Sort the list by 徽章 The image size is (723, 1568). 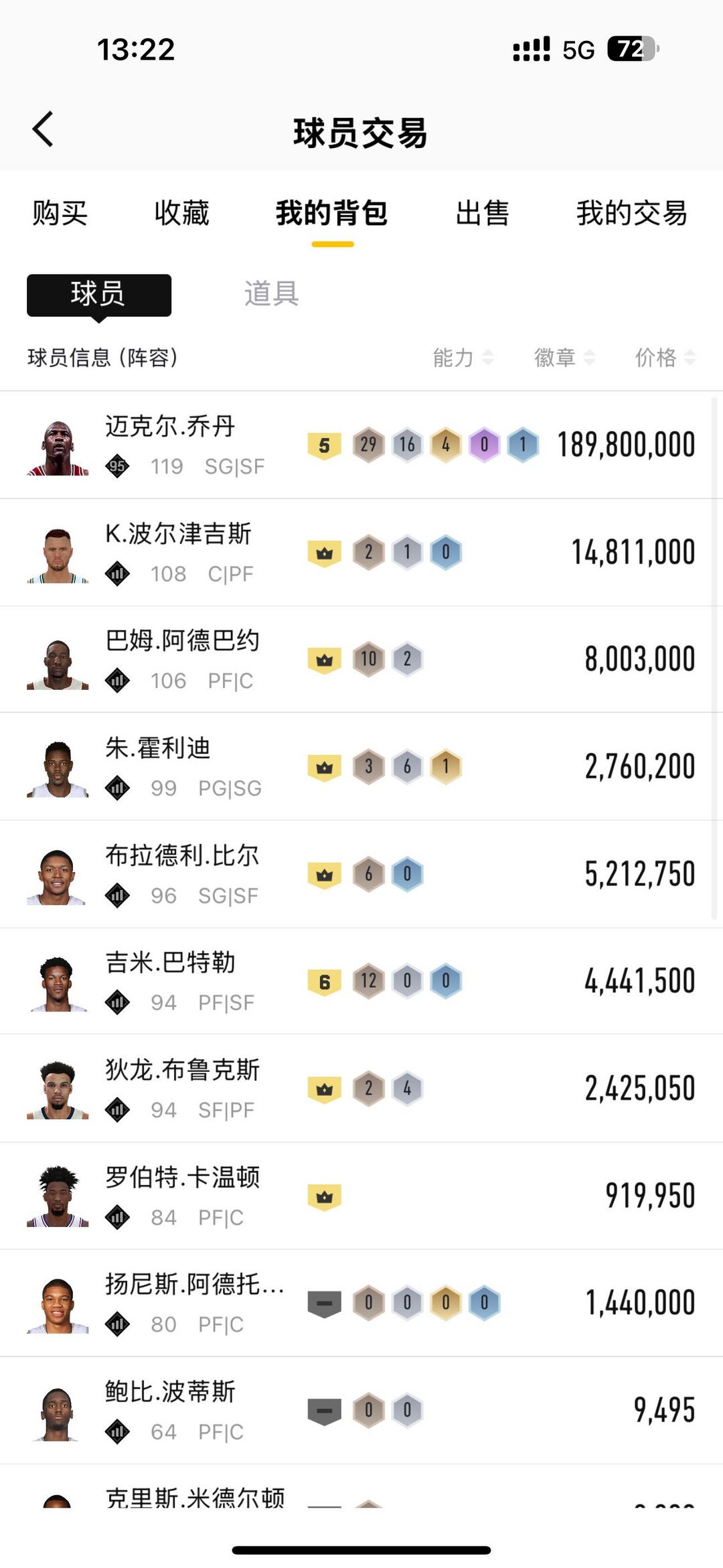564,358
